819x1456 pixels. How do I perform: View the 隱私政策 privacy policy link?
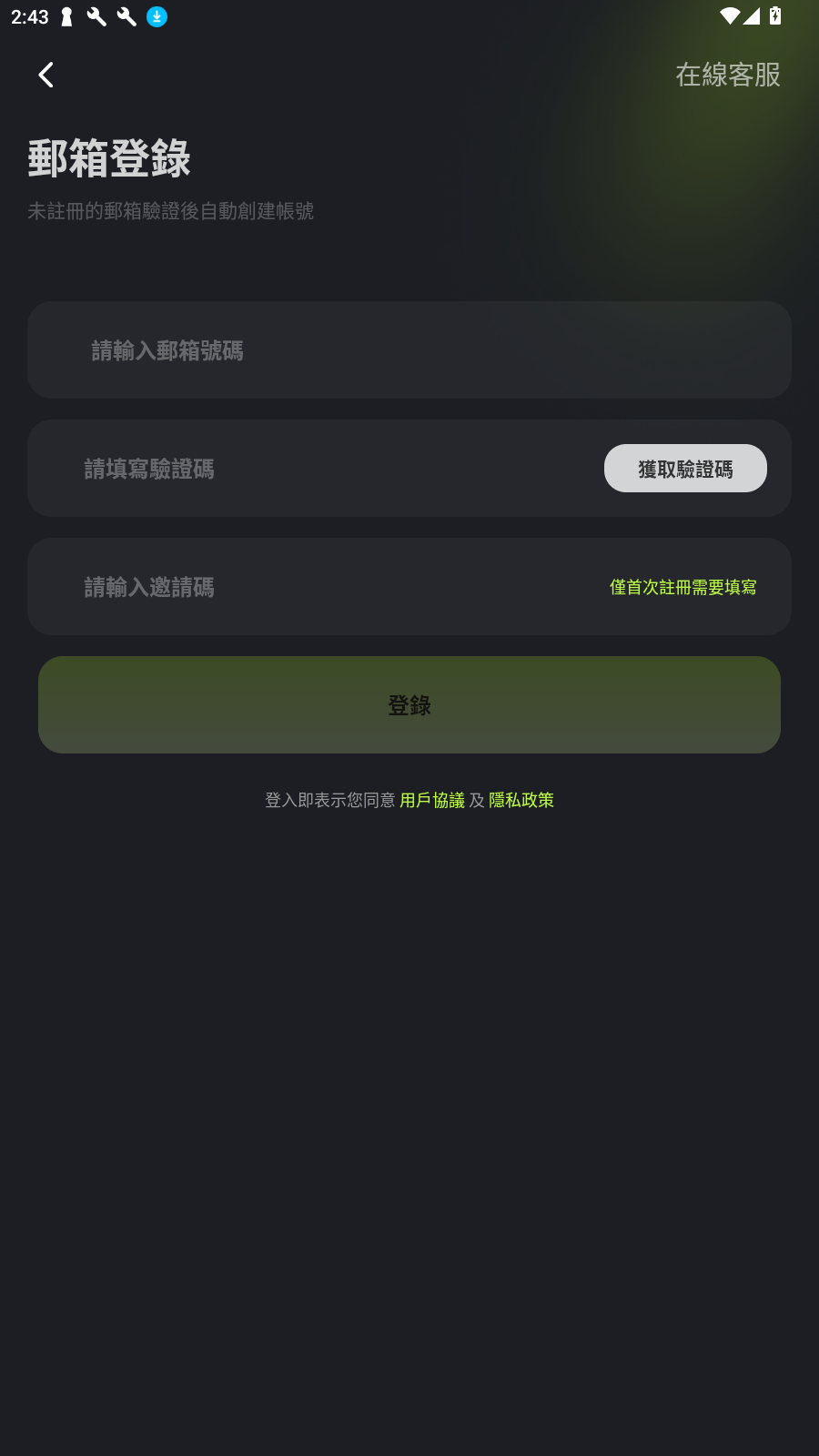coord(521,800)
